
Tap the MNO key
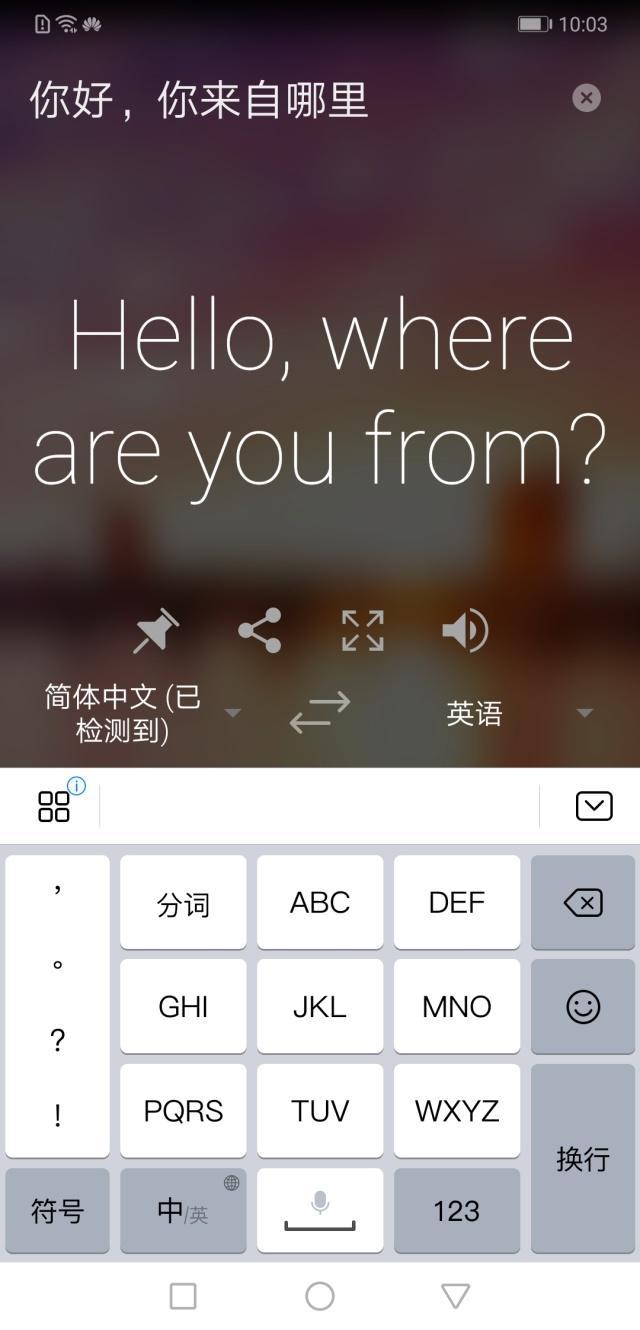tap(456, 1007)
